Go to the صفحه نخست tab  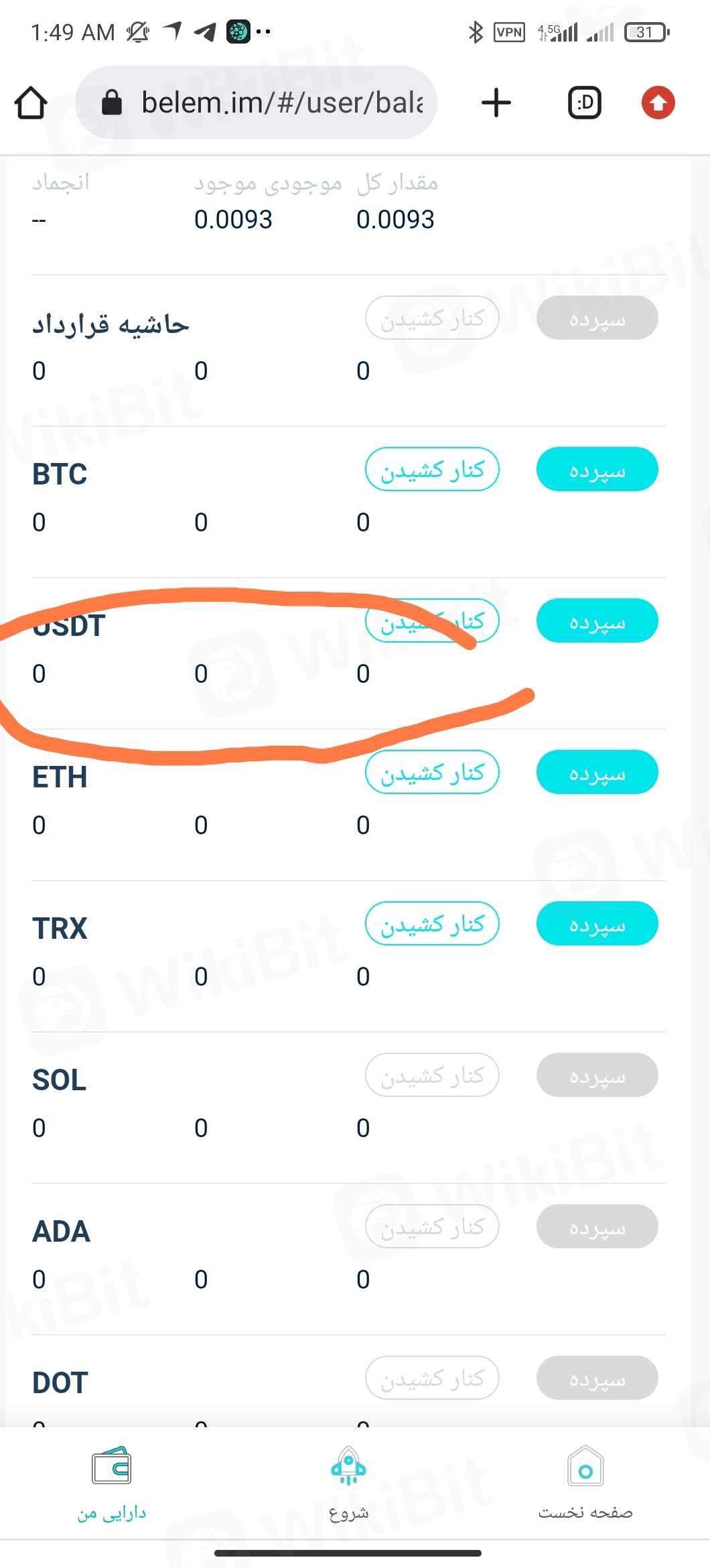point(585,1483)
